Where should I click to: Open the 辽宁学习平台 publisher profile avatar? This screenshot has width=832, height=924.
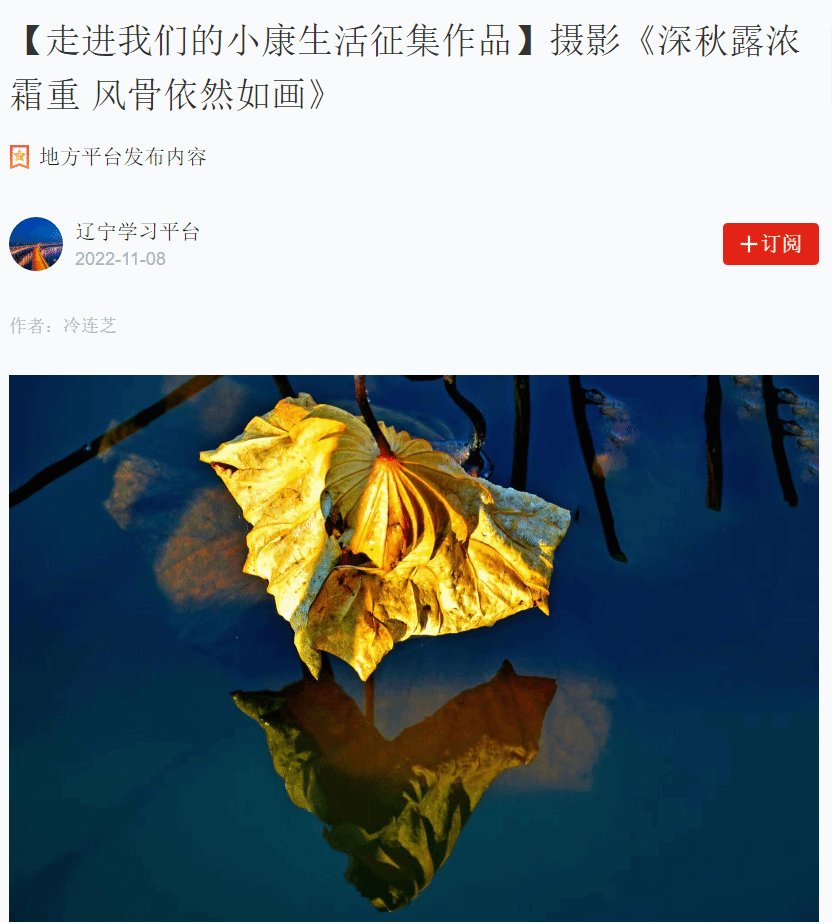[36, 244]
